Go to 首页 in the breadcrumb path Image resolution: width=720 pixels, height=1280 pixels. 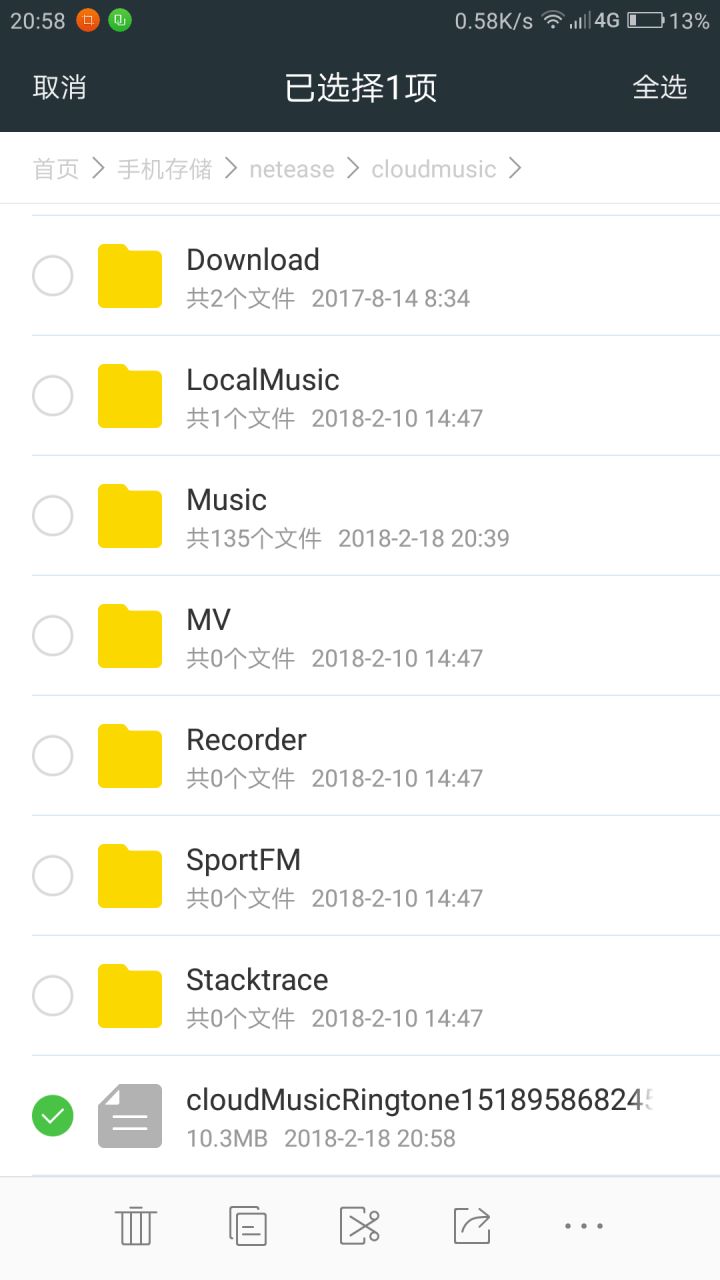(56, 169)
